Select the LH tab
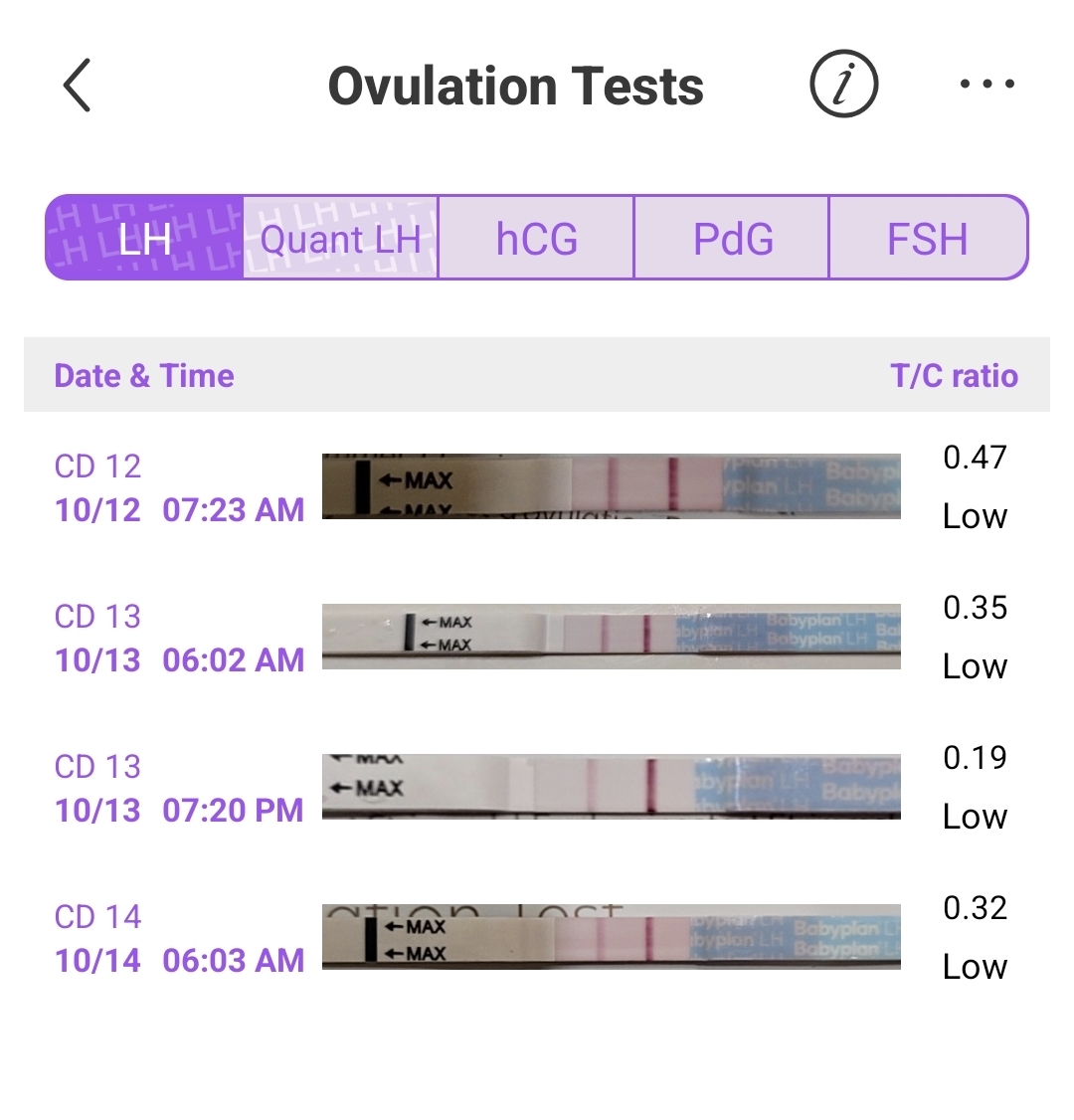Image resolution: width=1074 pixels, height=1120 pixels. (145, 239)
